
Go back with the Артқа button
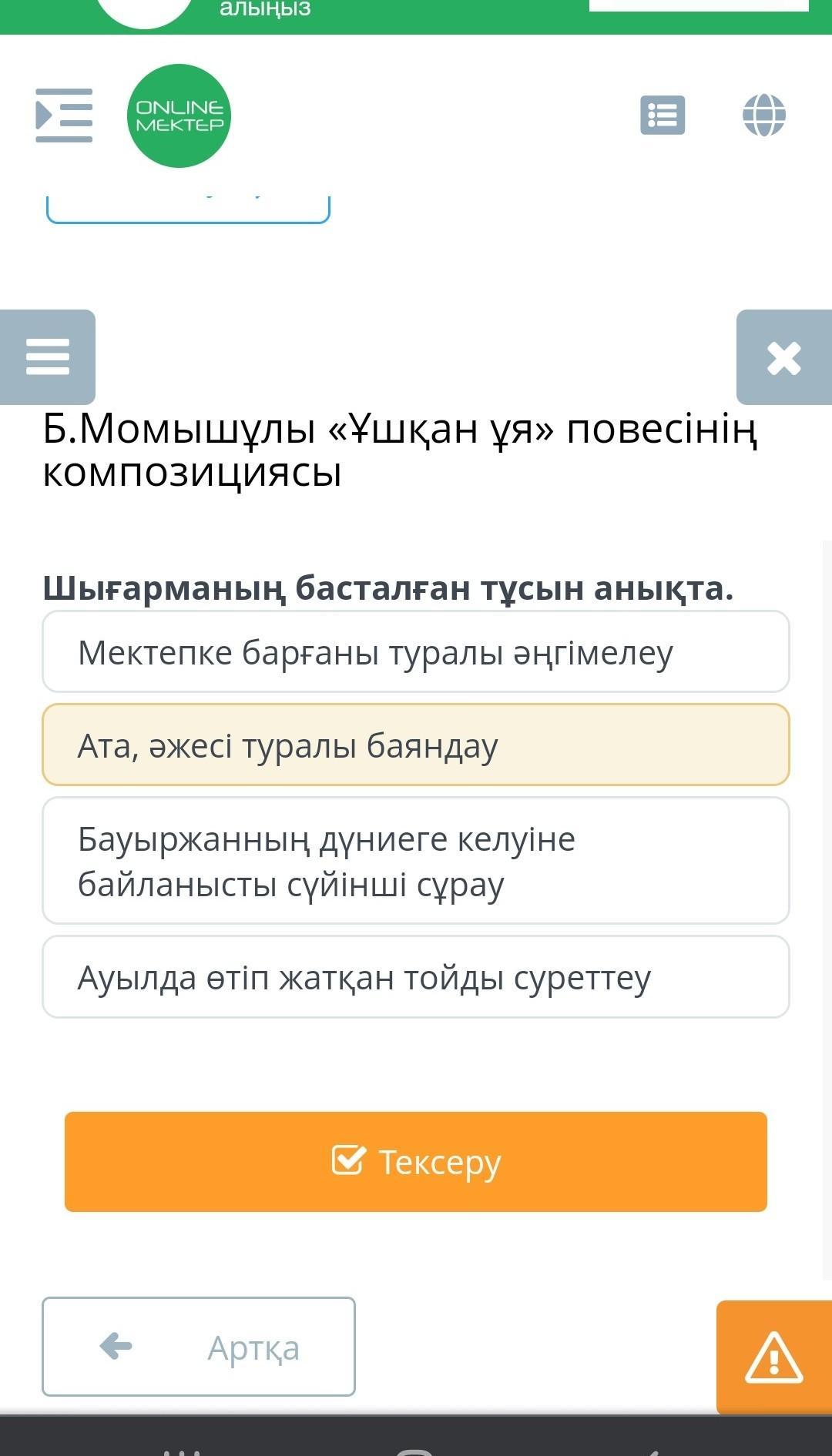pos(199,1347)
